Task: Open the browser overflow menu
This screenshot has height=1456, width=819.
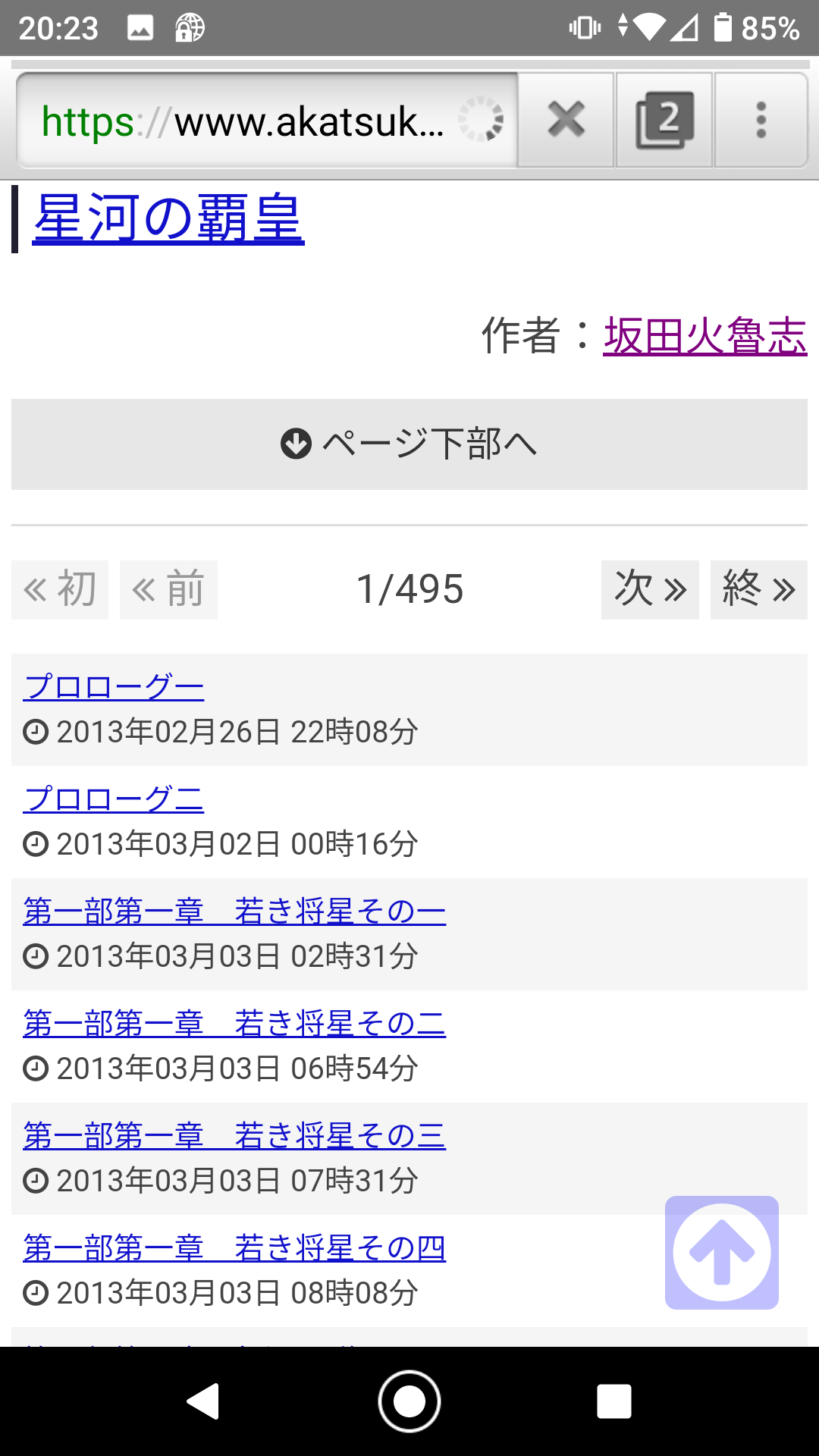Action: click(x=761, y=120)
